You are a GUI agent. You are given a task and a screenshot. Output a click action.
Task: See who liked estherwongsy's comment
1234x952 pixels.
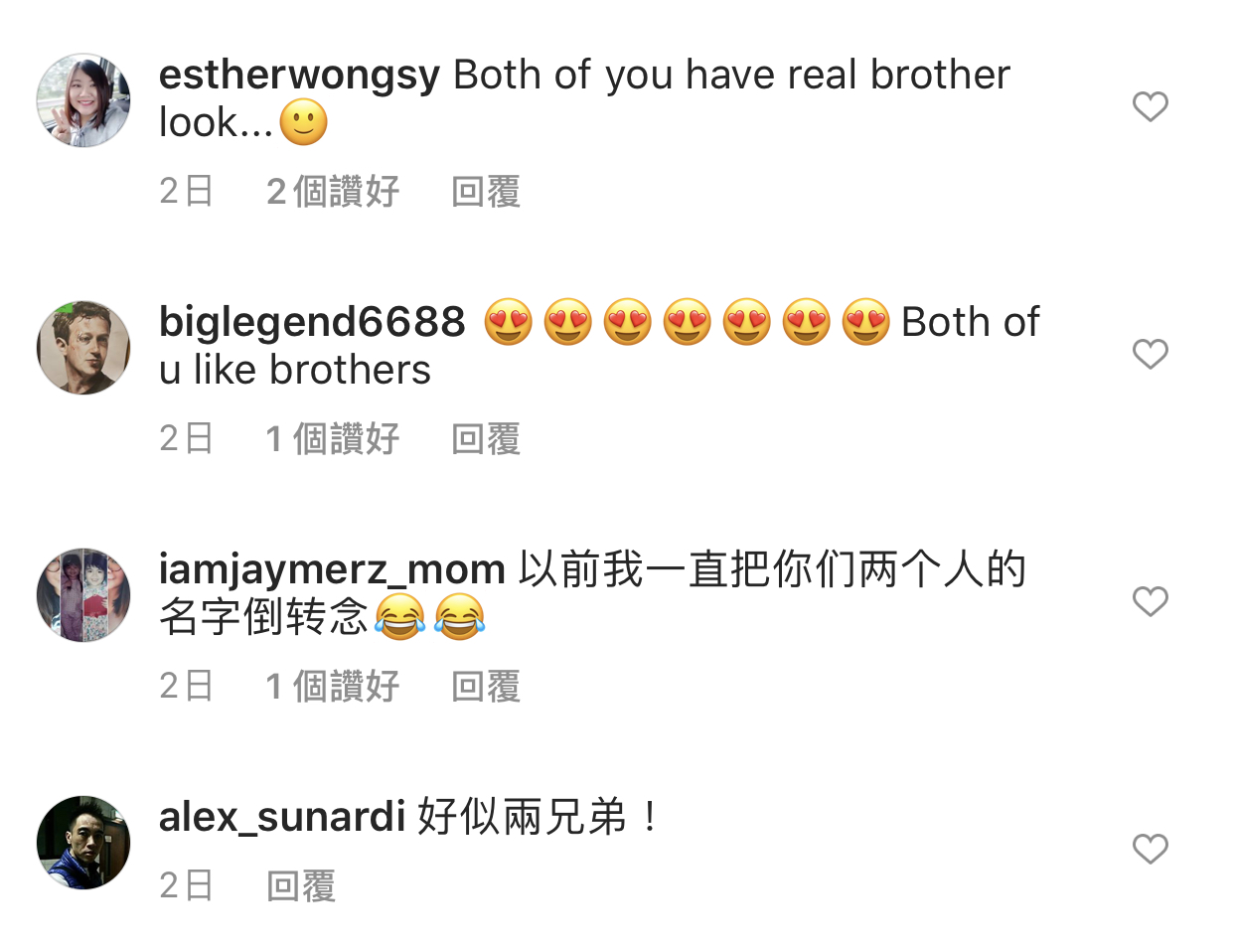(333, 191)
